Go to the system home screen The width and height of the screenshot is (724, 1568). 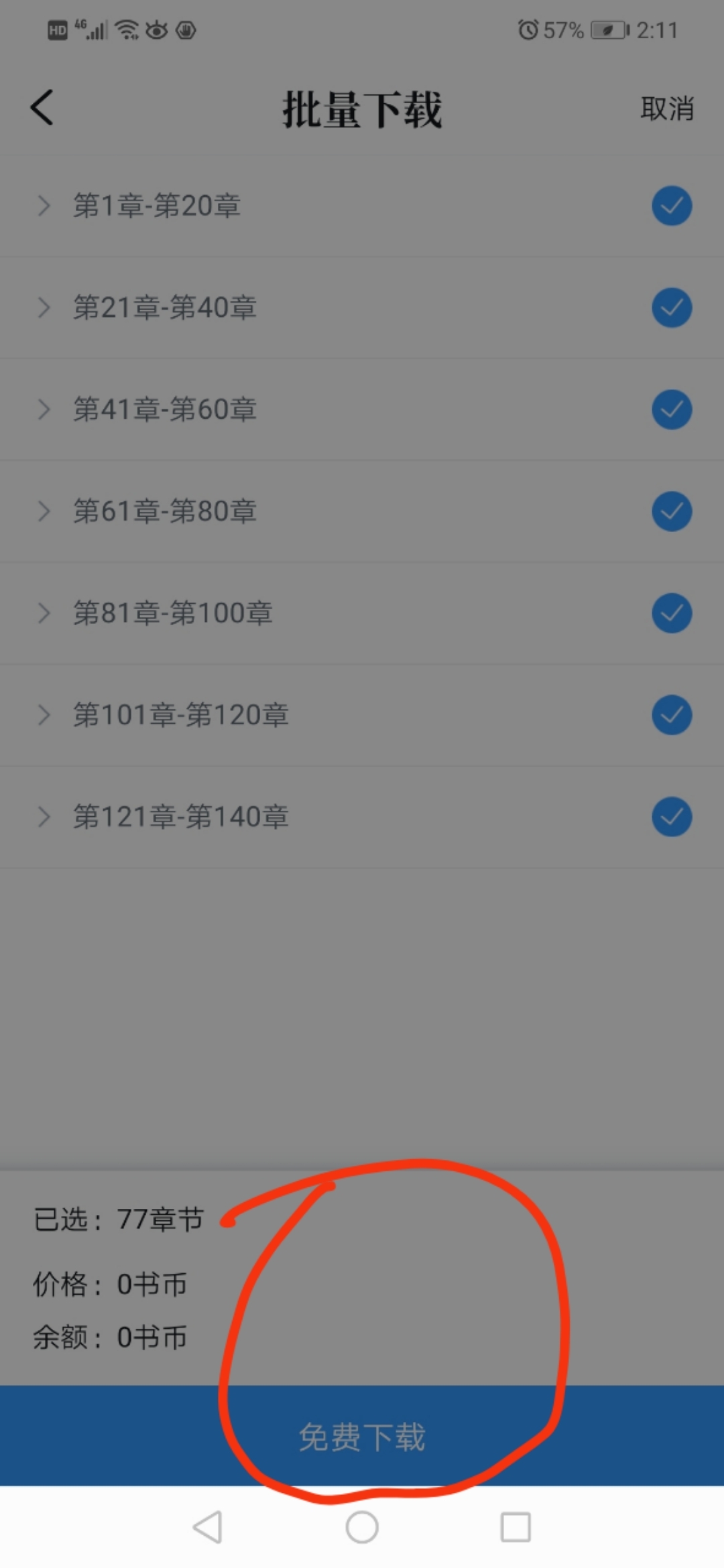(x=362, y=1528)
